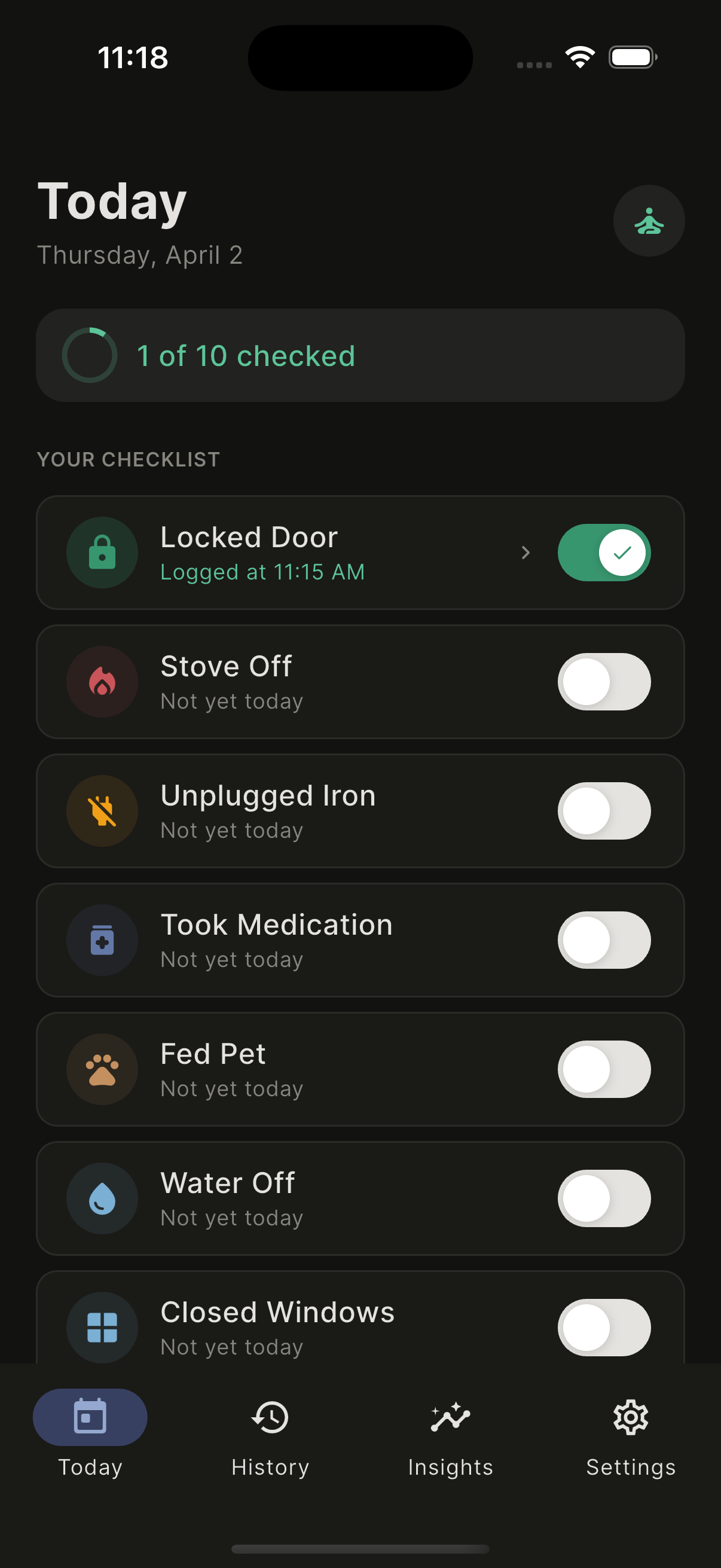Toggle Stove Off on
The image size is (721, 1568).
coord(604,681)
